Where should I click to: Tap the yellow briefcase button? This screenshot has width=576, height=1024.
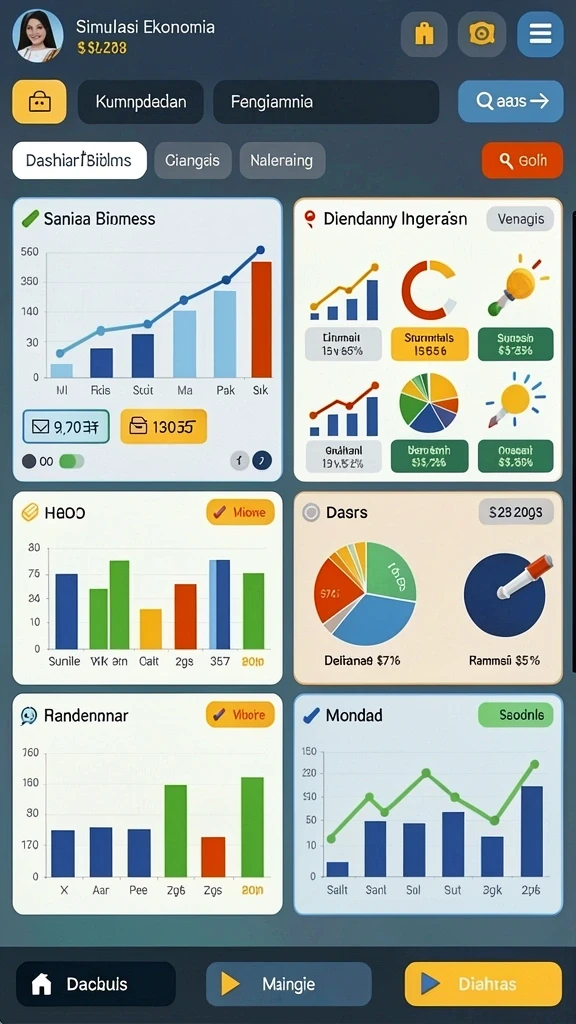(39, 102)
